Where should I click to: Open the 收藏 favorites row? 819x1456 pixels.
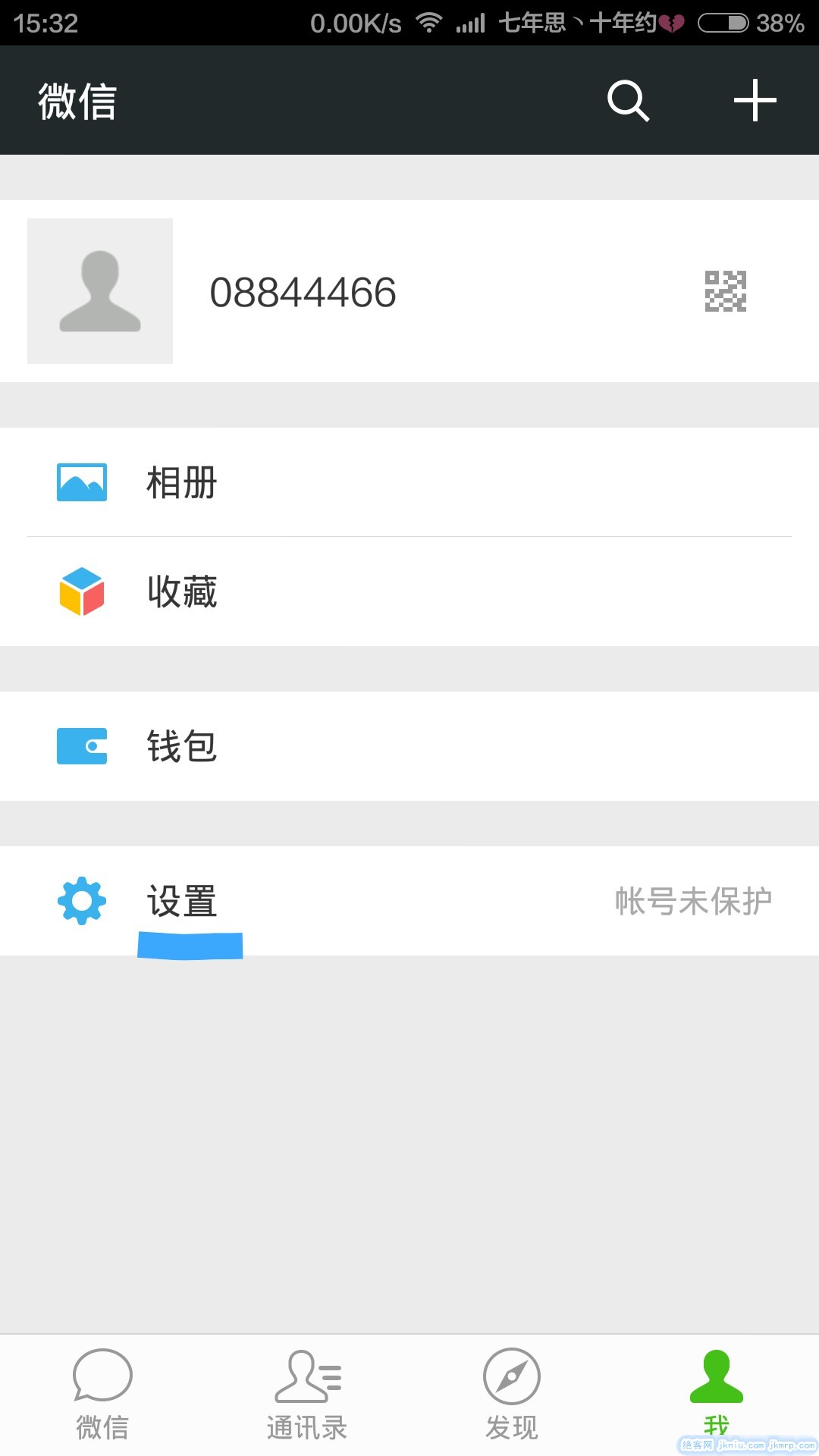point(409,591)
